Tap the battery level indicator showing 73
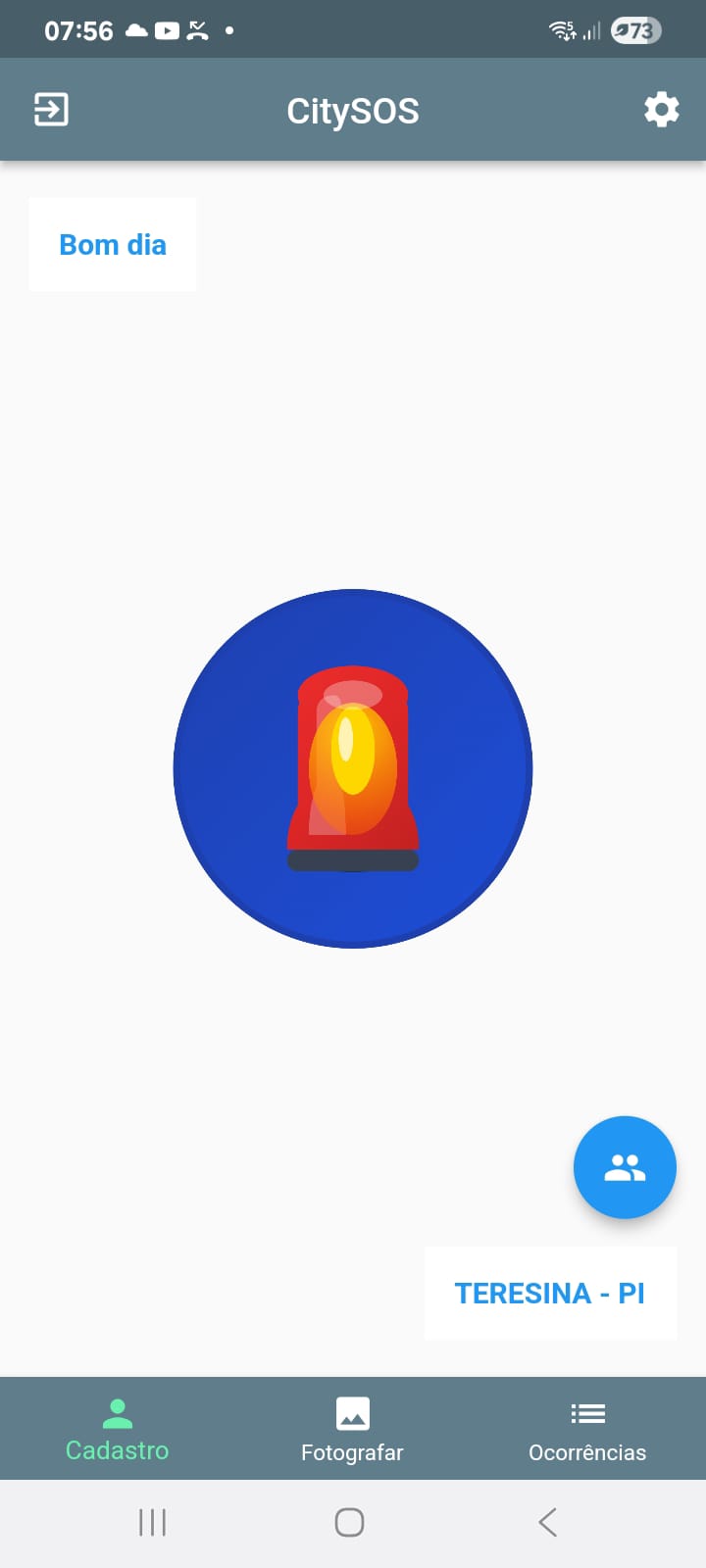This screenshot has height=1568, width=706. tap(635, 30)
